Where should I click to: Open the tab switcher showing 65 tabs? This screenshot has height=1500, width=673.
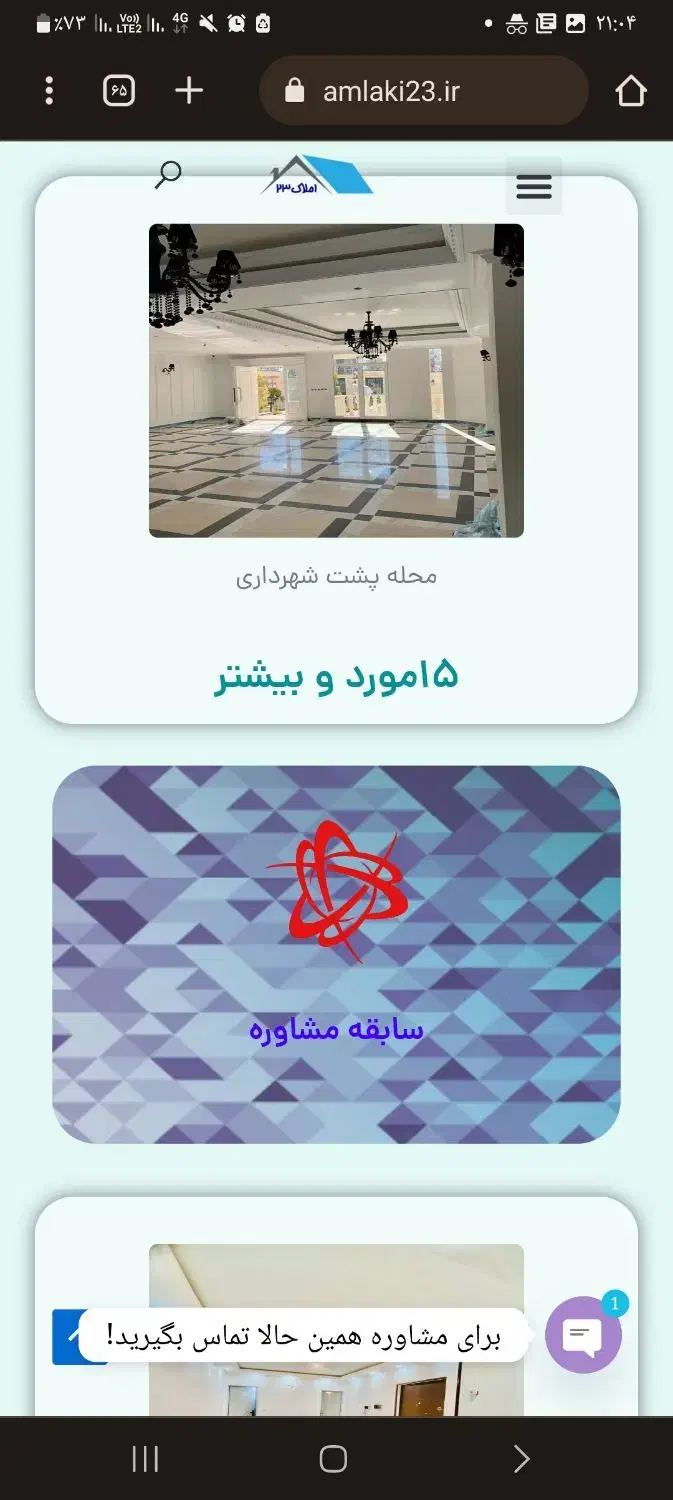[x=119, y=92]
